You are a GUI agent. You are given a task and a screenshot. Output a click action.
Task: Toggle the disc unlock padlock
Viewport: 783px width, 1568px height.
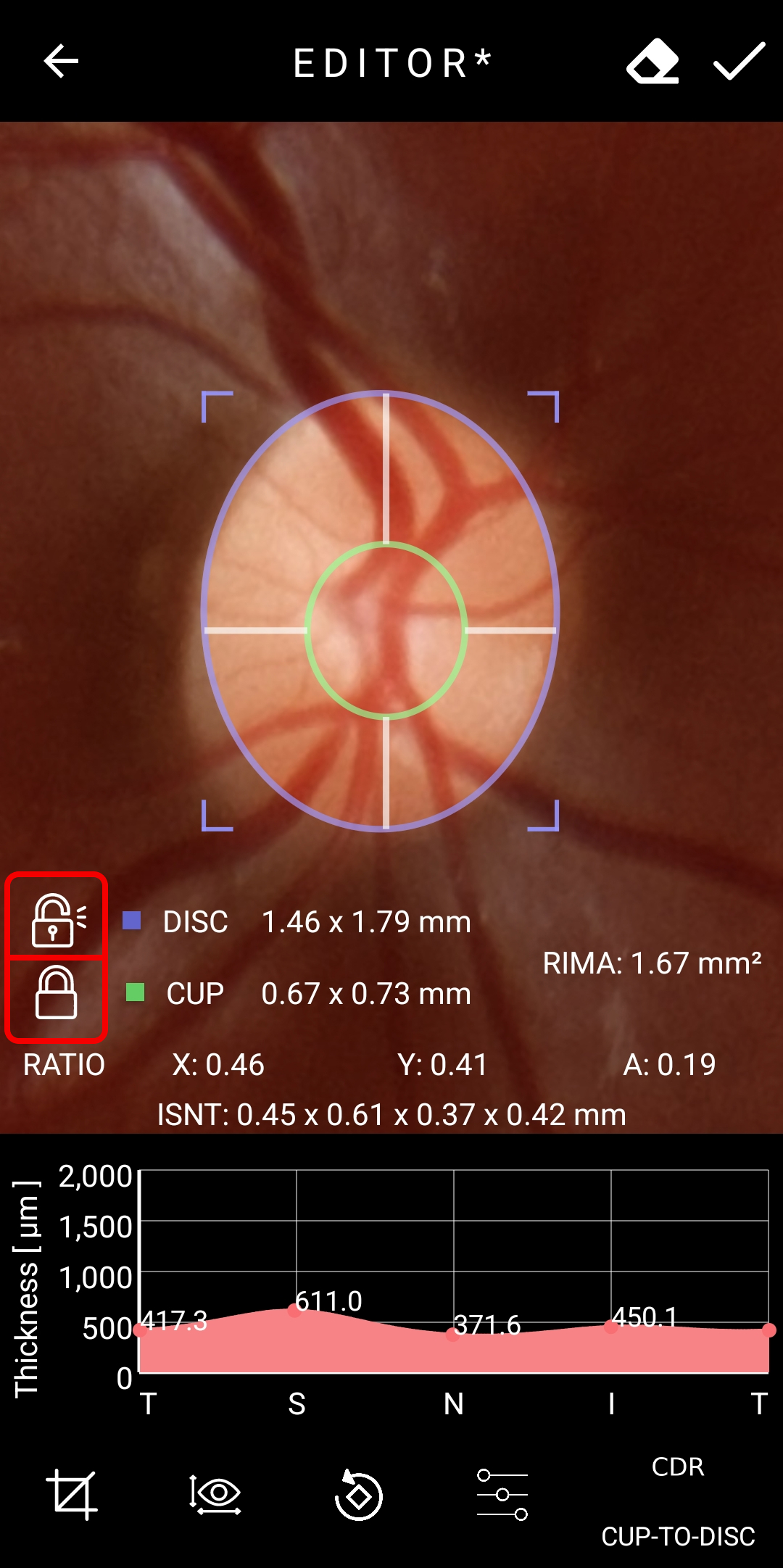(57, 918)
